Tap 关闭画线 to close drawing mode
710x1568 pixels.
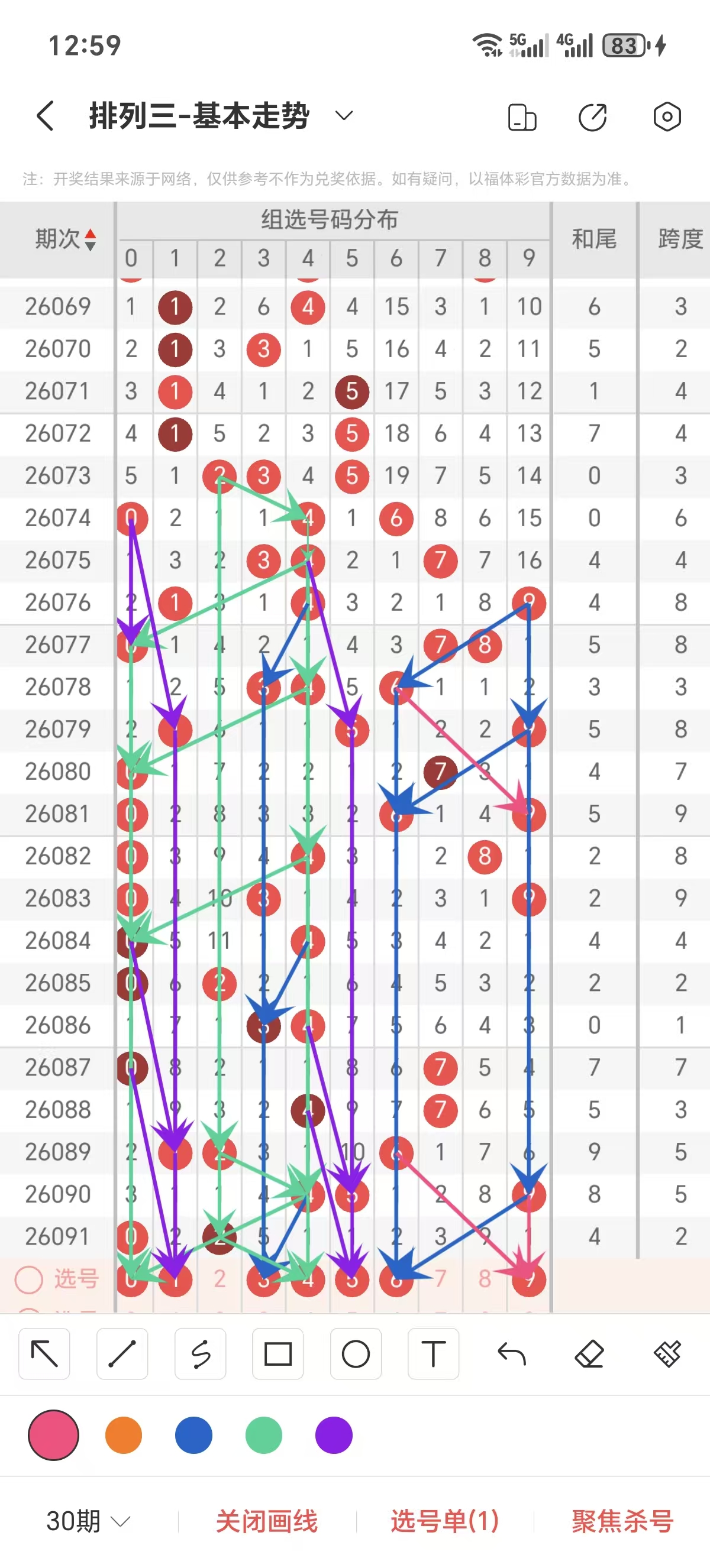tap(267, 1521)
